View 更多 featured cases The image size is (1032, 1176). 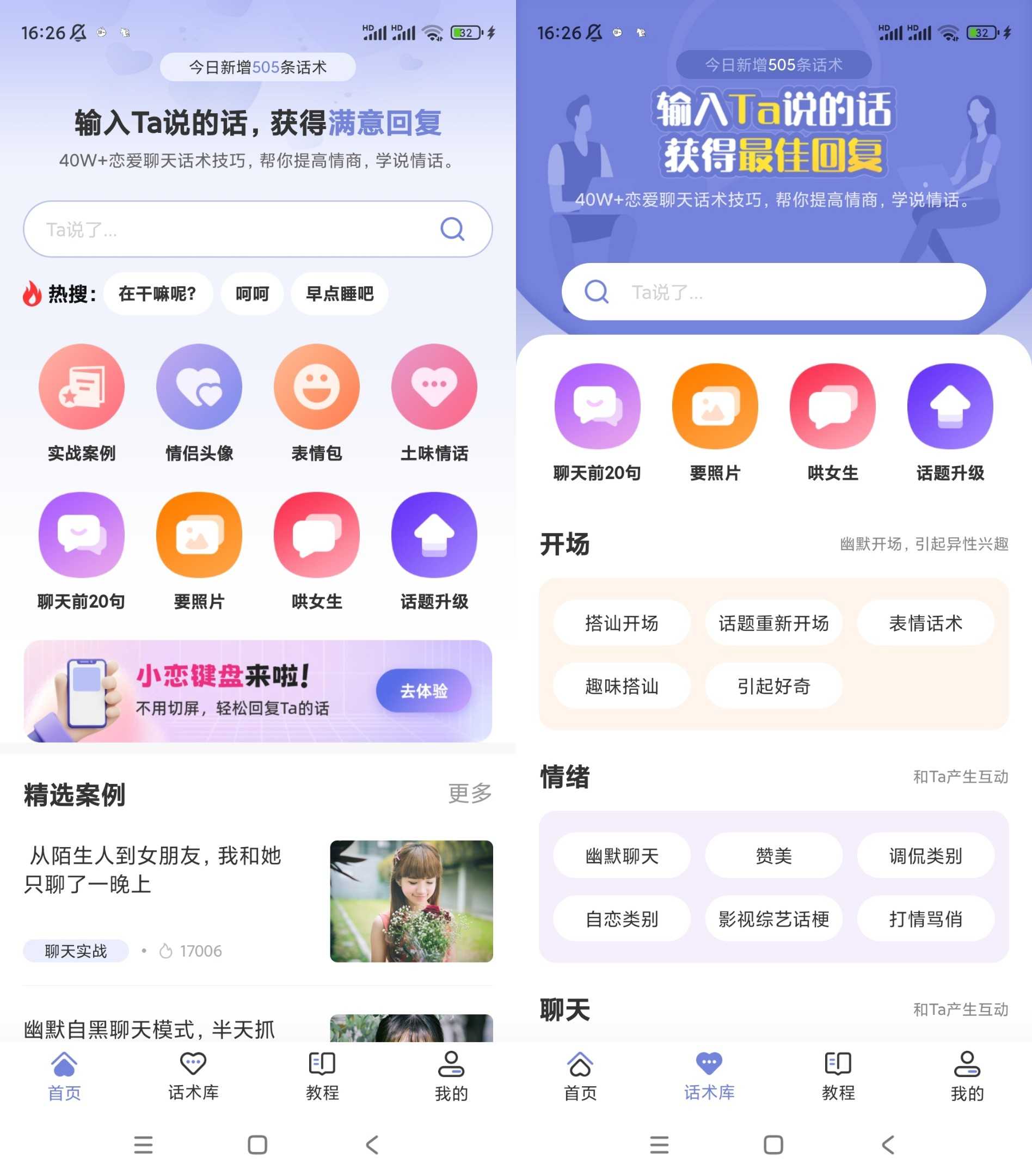469,793
